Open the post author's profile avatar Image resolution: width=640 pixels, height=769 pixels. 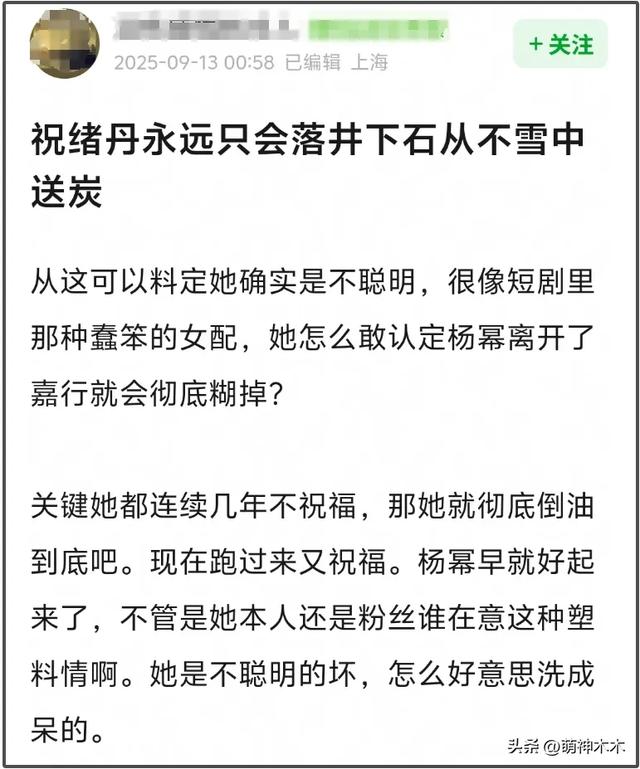pyautogui.click(x=64, y=45)
